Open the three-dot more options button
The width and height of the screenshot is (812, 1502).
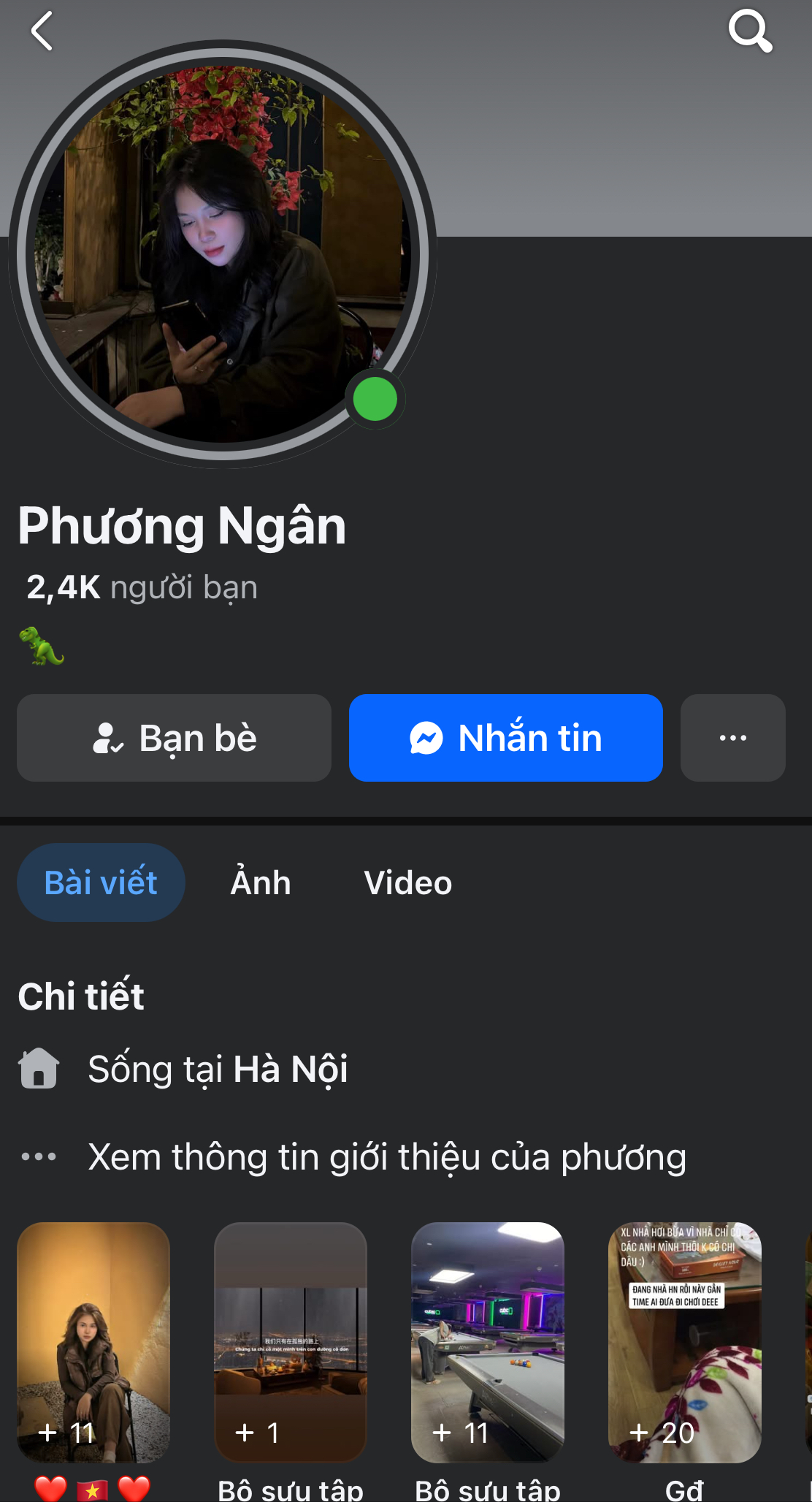tap(732, 738)
